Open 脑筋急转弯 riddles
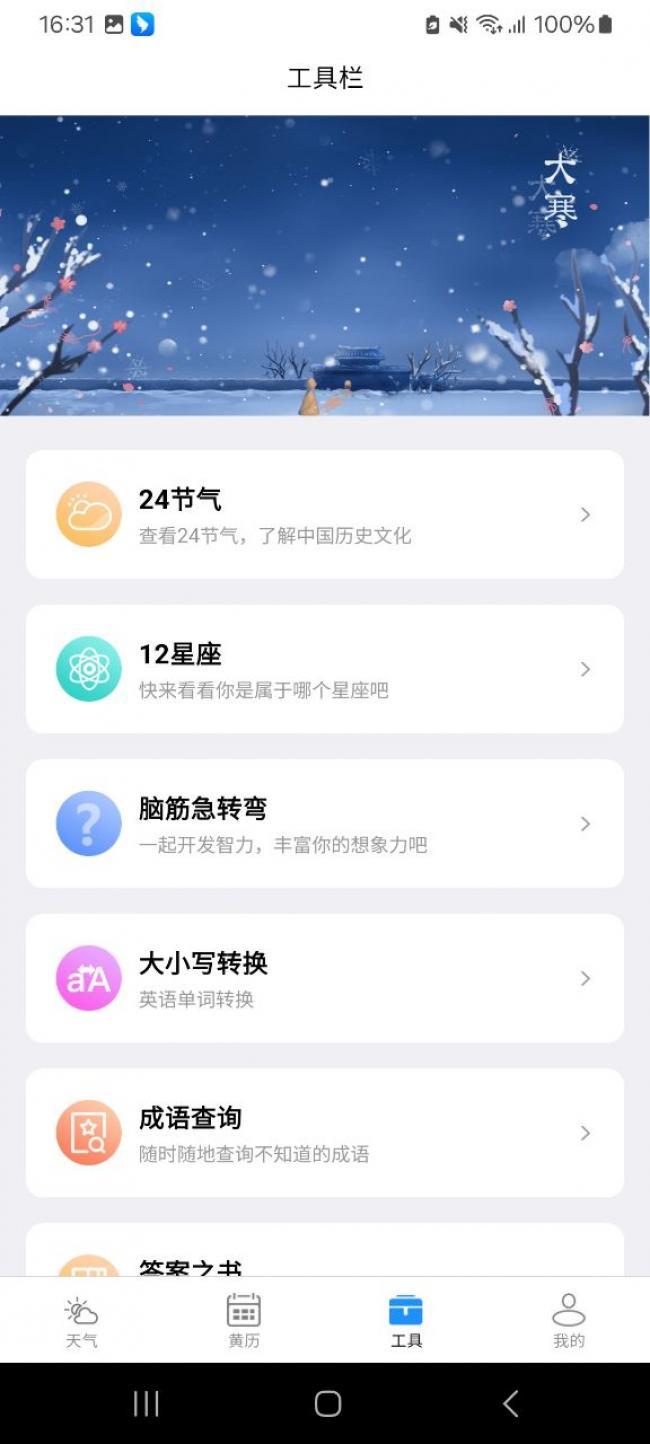The image size is (650, 1444). (x=324, y=823)
